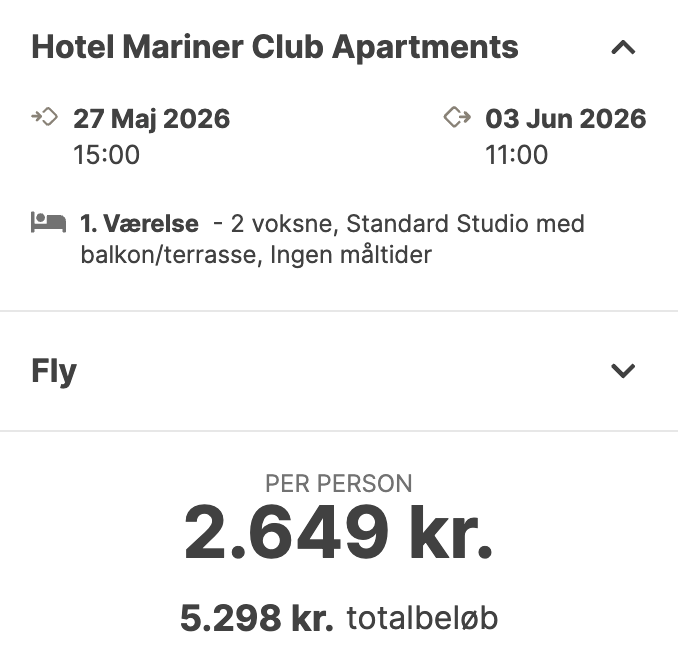Collapse the Hotel Mariner Club Apartments section
Screen dimensions: 678x652
623,47
